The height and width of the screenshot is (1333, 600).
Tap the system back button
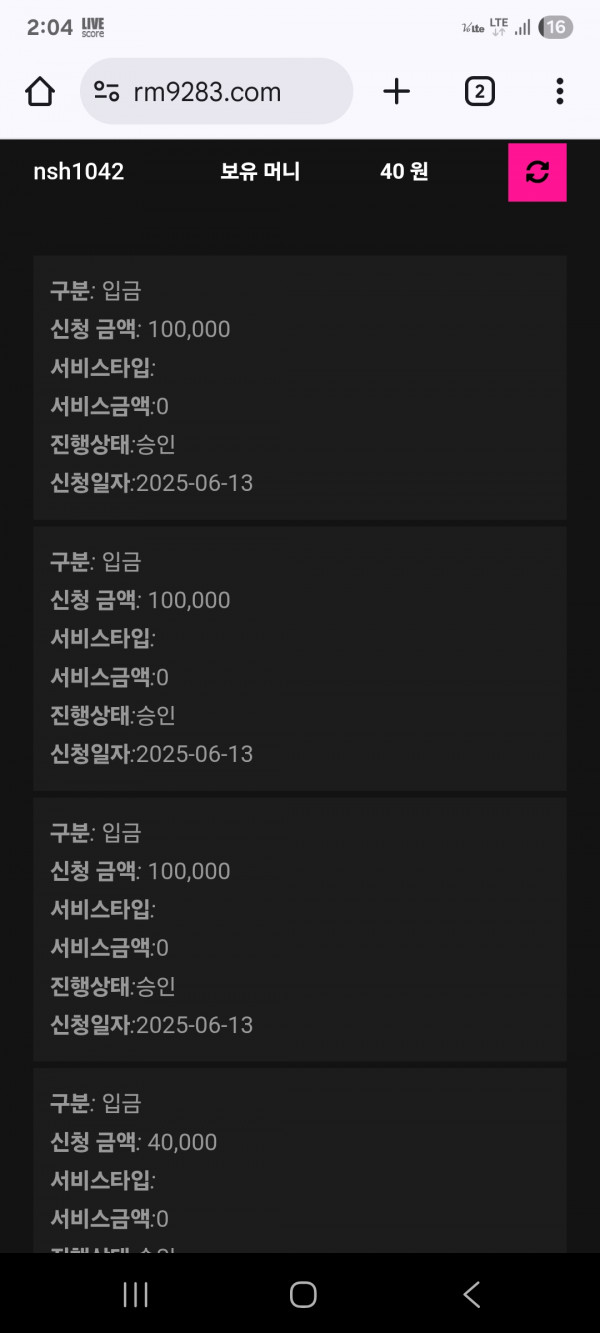coord(471,1295)
